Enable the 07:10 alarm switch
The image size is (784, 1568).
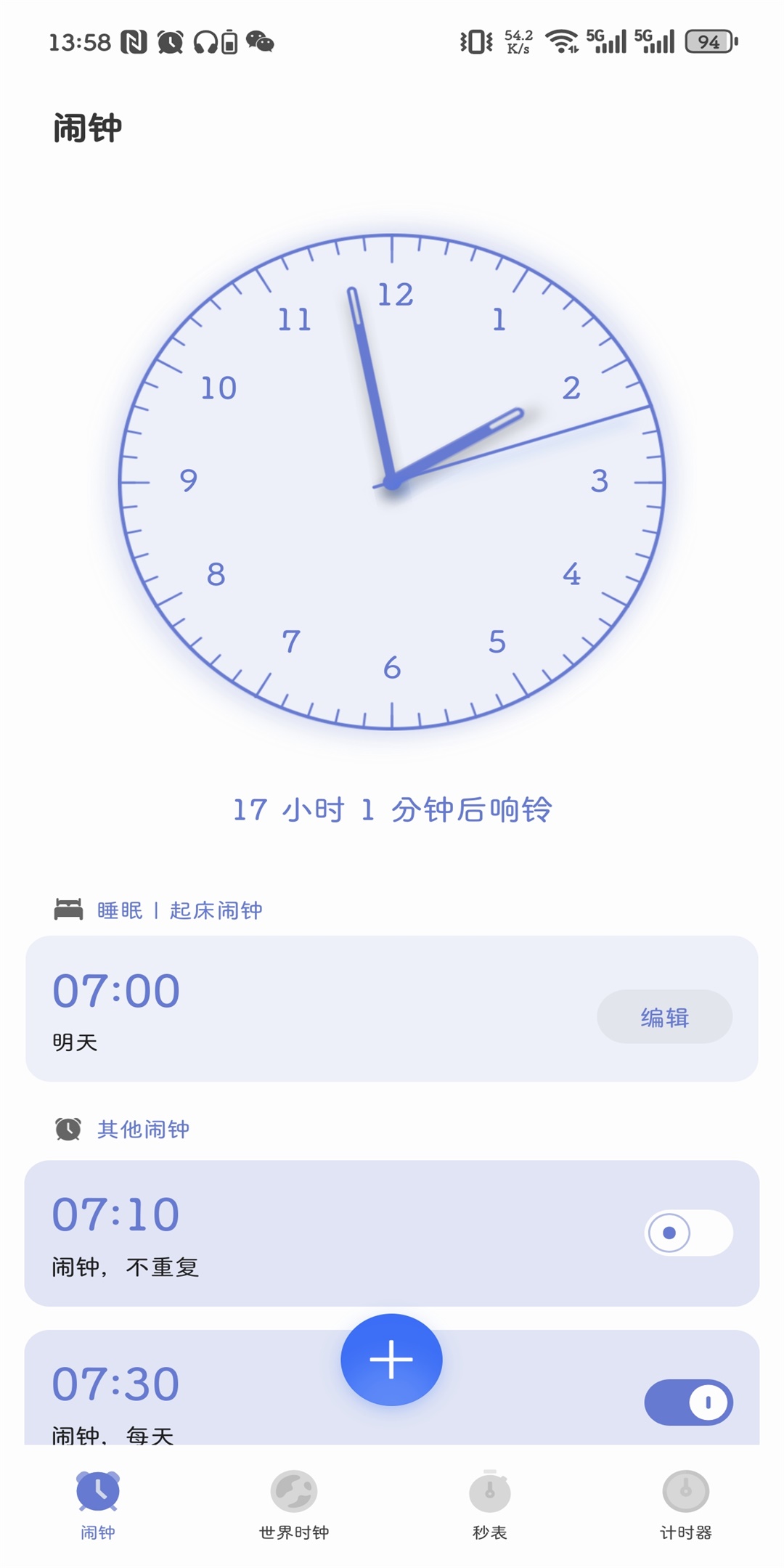(x=688, y=1233)
